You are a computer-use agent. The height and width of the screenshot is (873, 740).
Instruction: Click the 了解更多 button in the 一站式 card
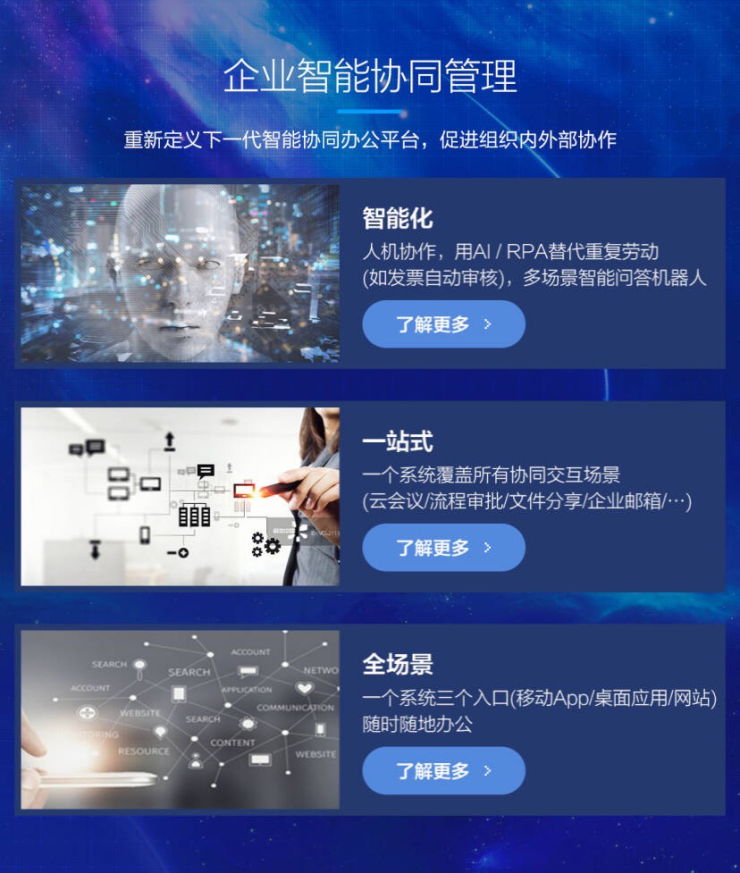(443, 547)
